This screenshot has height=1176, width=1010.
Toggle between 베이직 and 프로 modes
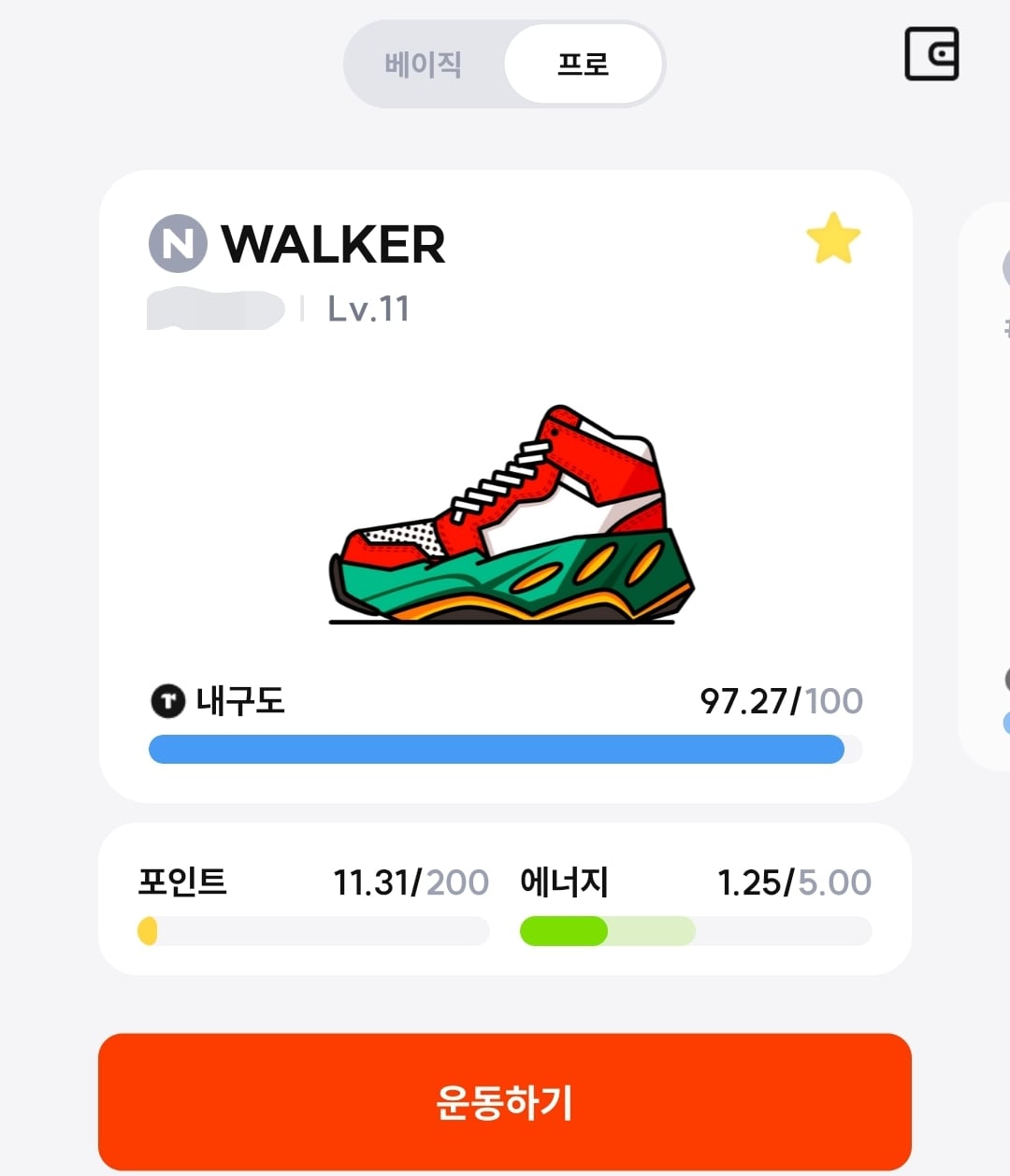click(503, 64)
